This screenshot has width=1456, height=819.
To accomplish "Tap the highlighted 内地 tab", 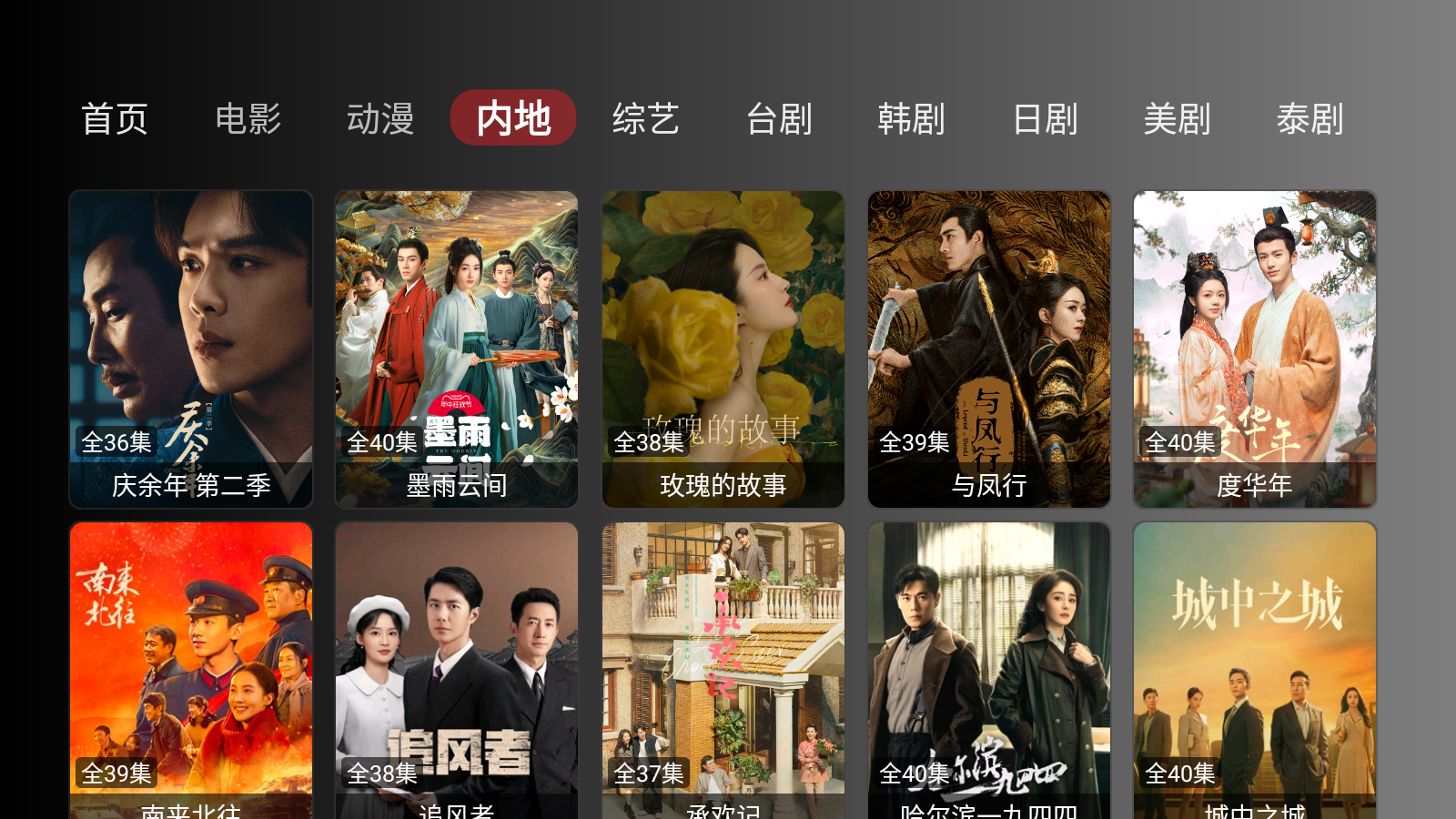I will pos(513,118).
